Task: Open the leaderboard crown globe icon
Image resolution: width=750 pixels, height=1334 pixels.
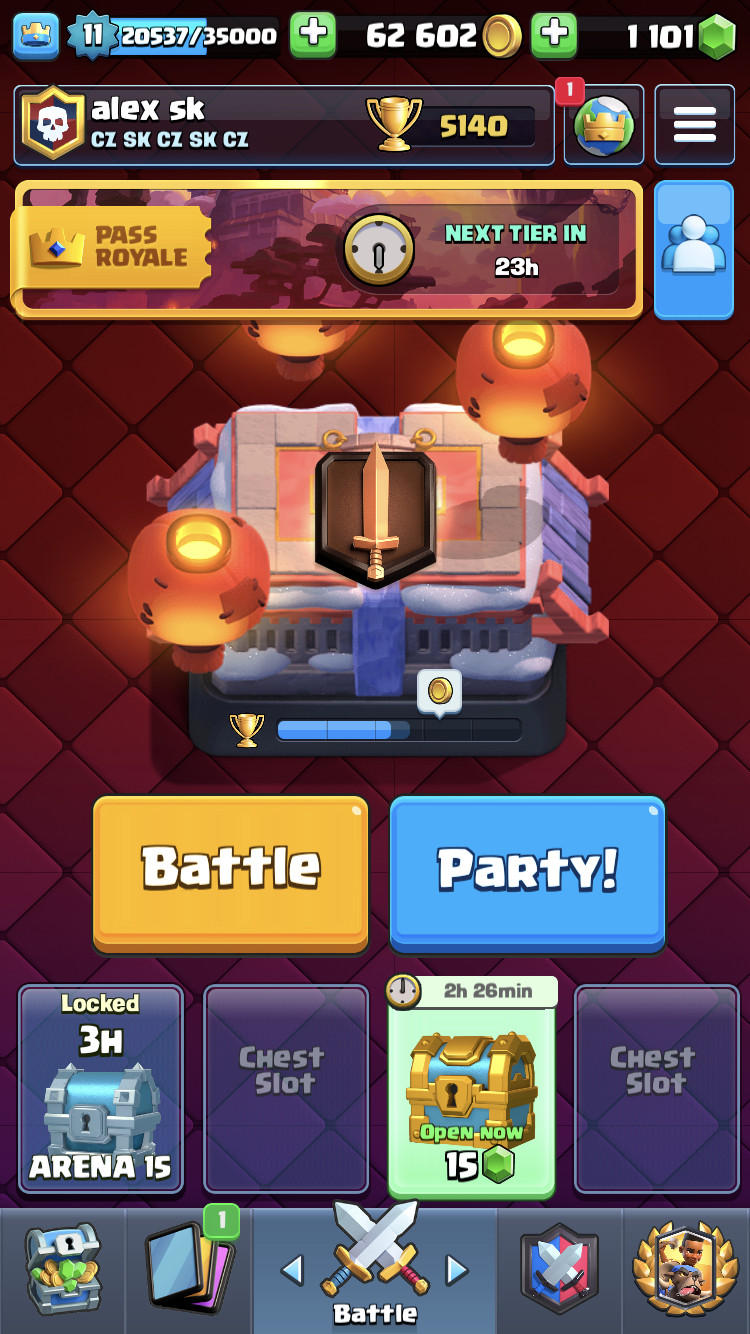Action: [603, 126]
